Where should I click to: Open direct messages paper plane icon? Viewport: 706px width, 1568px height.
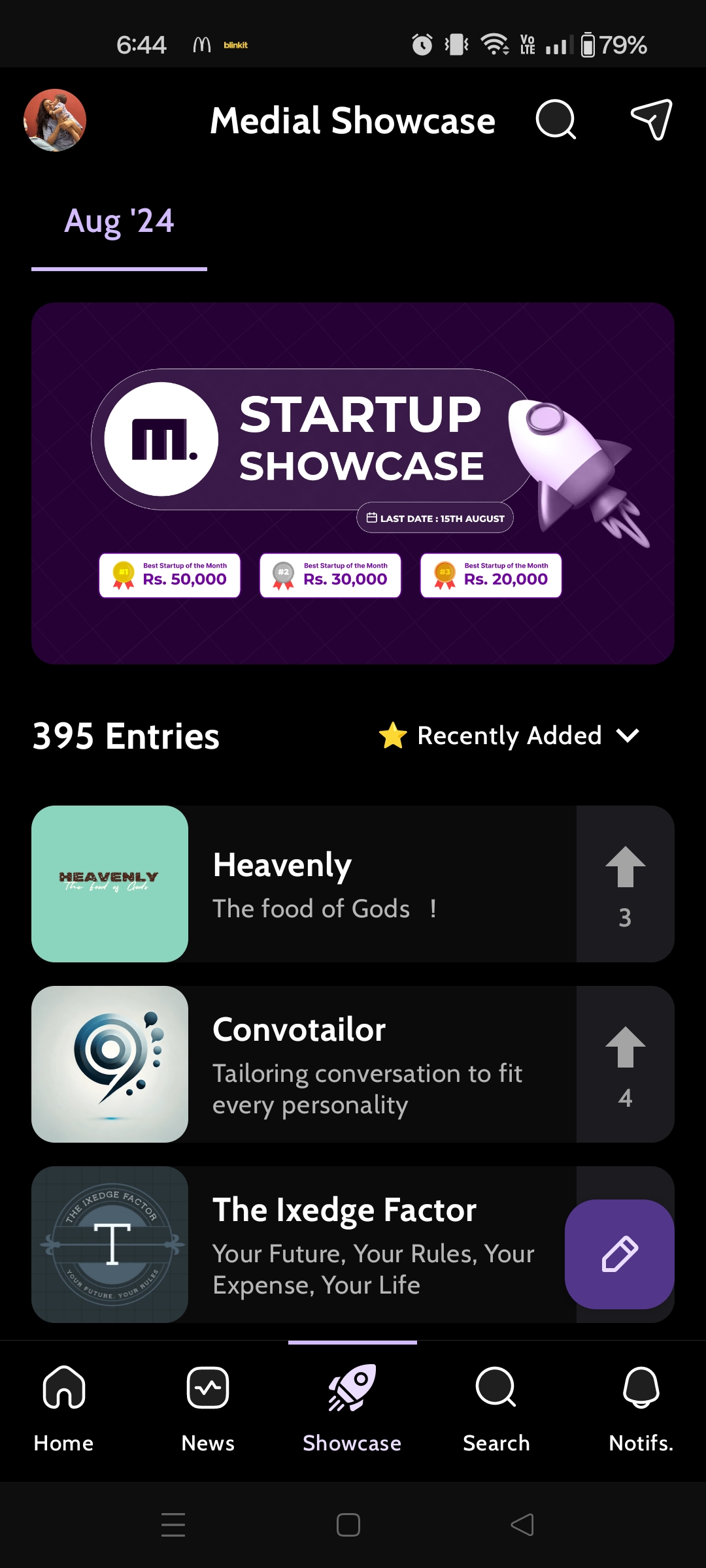coord(651,120)
